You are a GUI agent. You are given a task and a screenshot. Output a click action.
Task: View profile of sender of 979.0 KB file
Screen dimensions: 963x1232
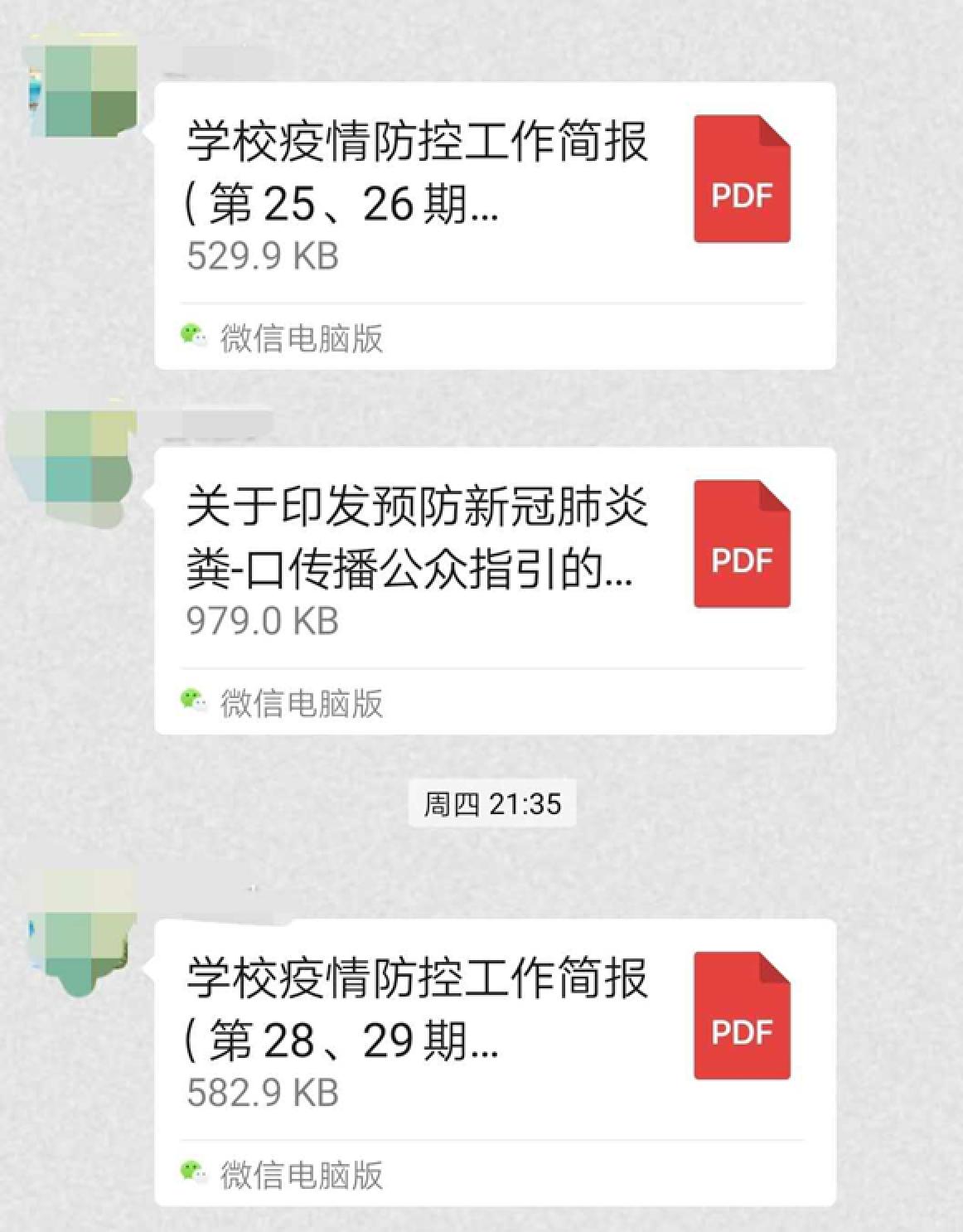coord(79,466)
